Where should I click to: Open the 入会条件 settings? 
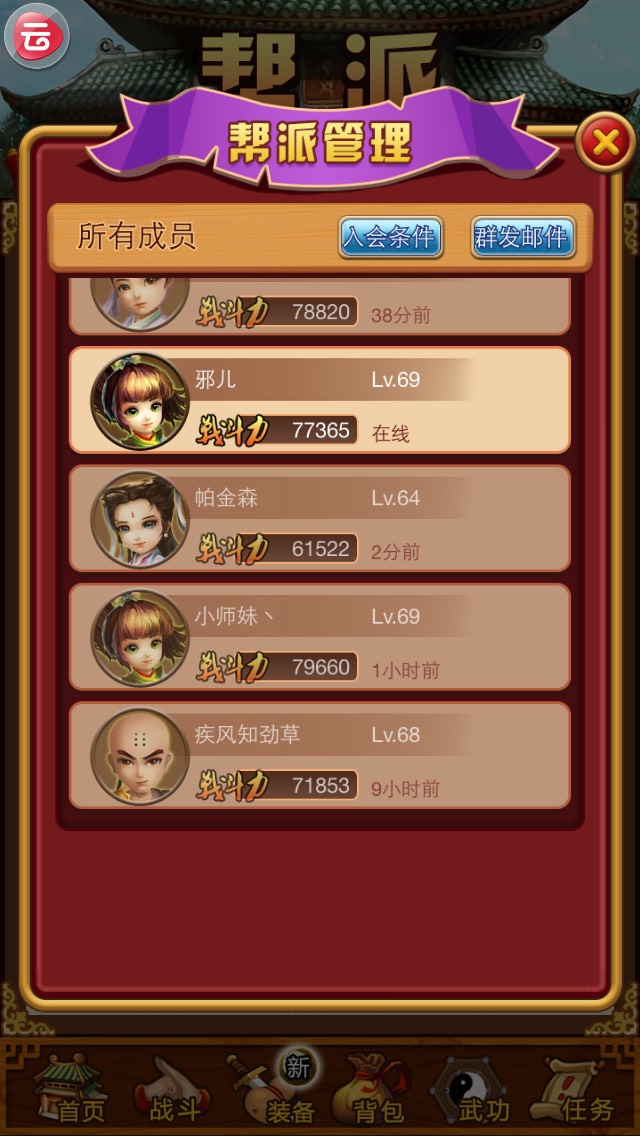tap(390, 237)
